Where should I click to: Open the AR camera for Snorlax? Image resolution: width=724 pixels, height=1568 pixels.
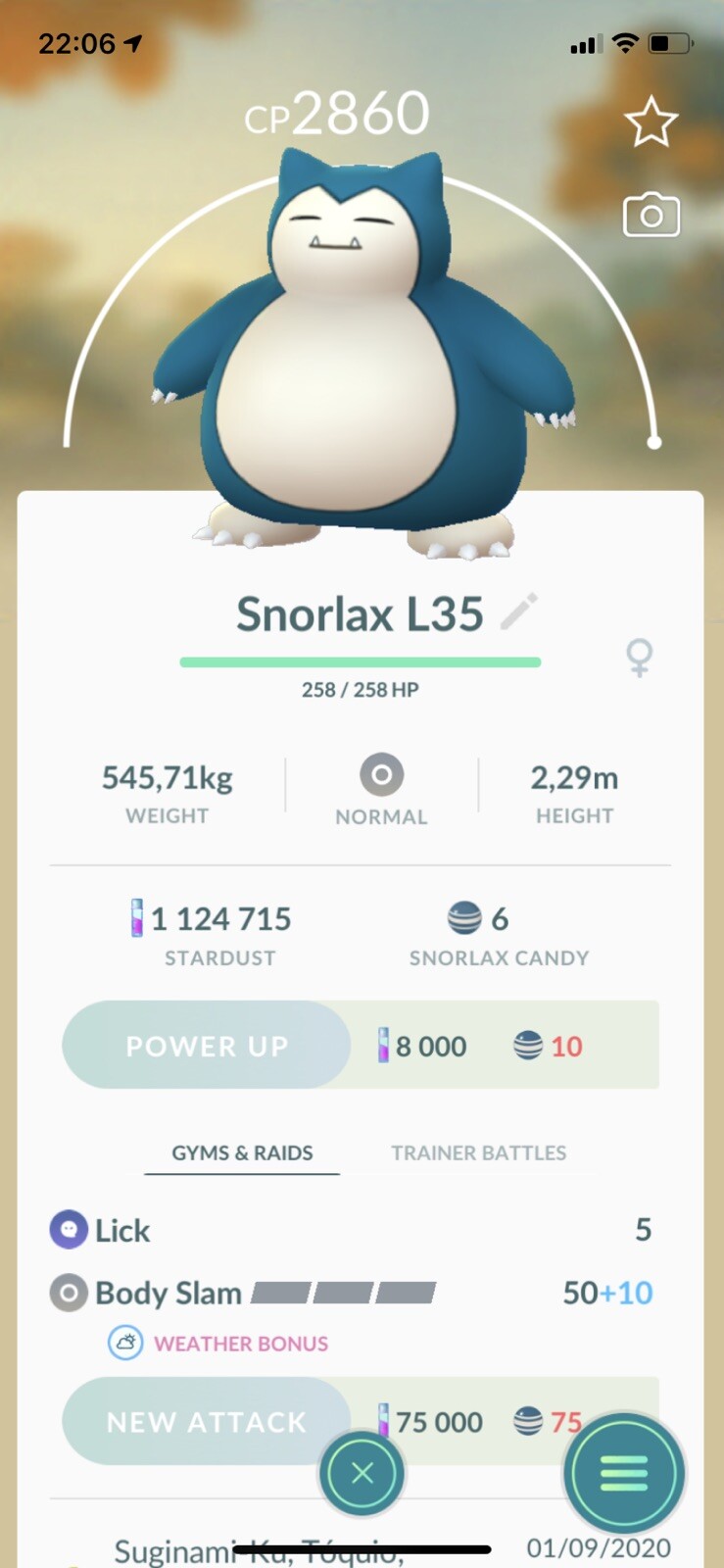point(651,216)
